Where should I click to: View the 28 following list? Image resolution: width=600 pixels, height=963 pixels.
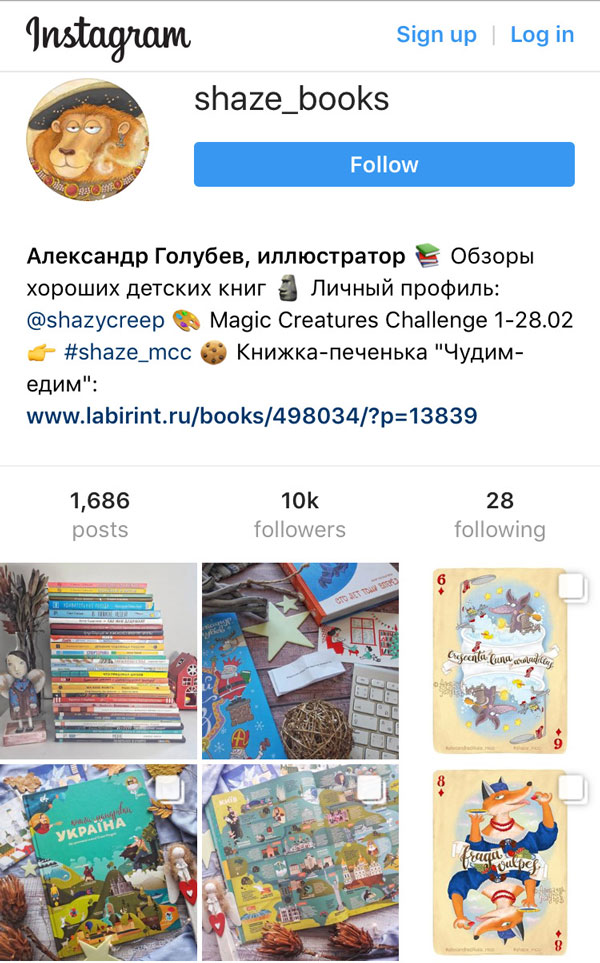coord(499,514)
